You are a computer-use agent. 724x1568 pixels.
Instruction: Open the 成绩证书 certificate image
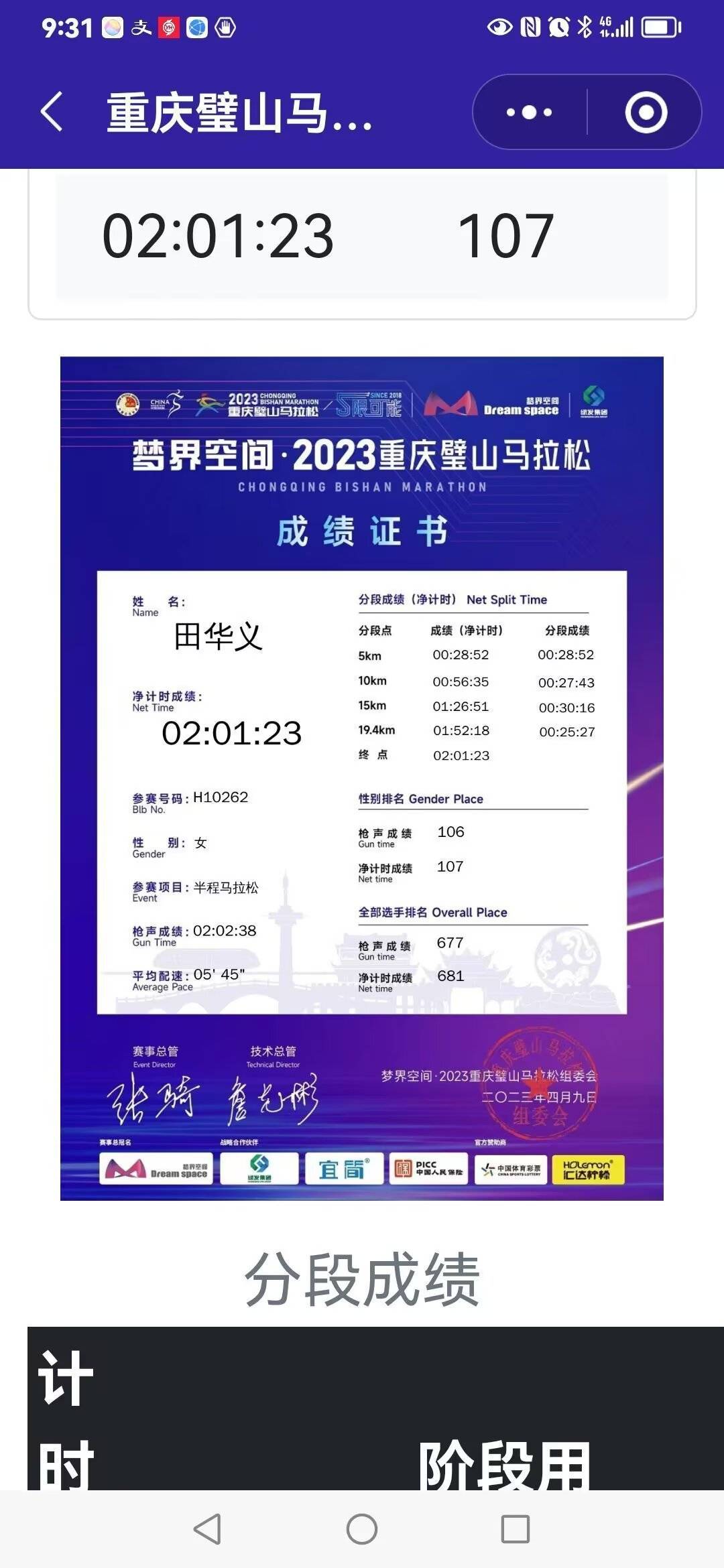(362, 777)
